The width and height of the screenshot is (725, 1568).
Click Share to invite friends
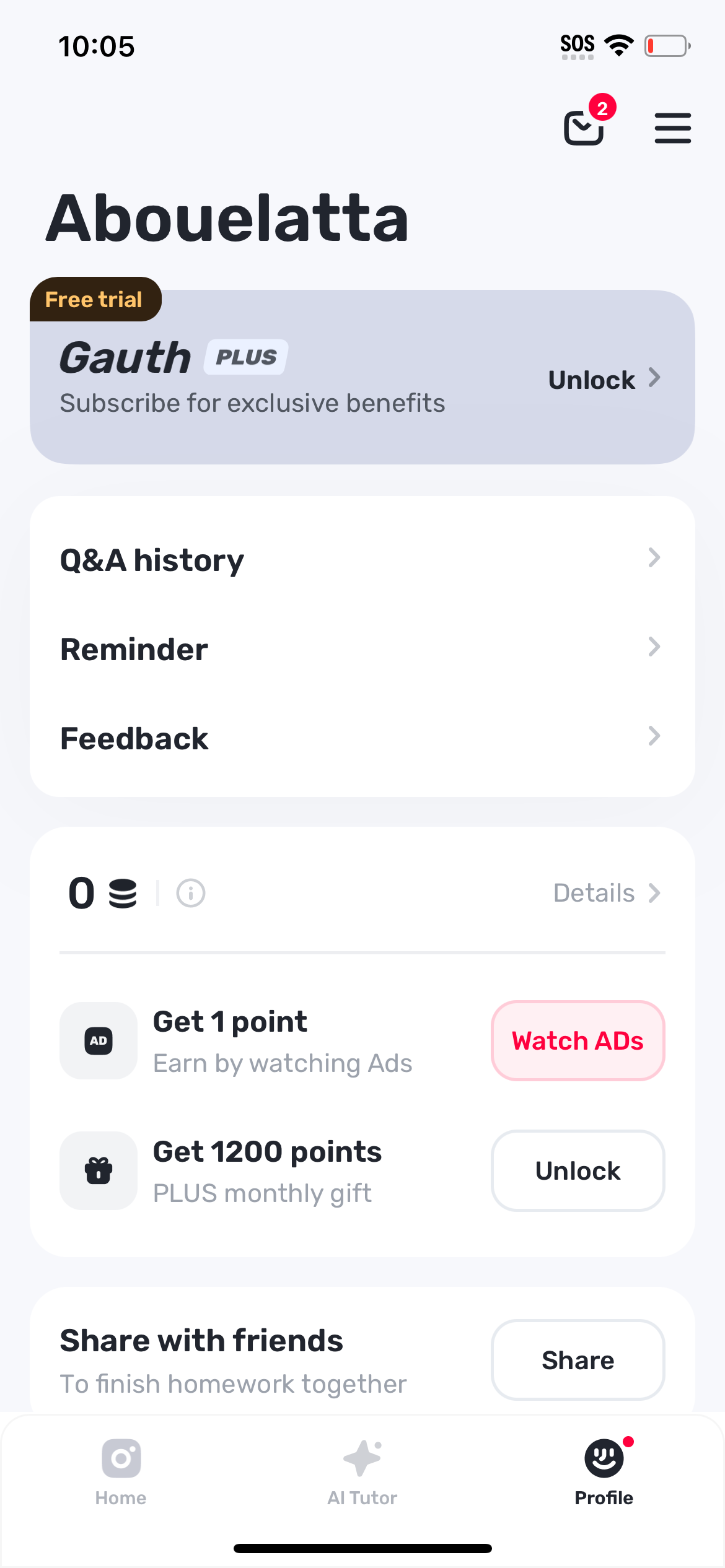(577, 1360)
